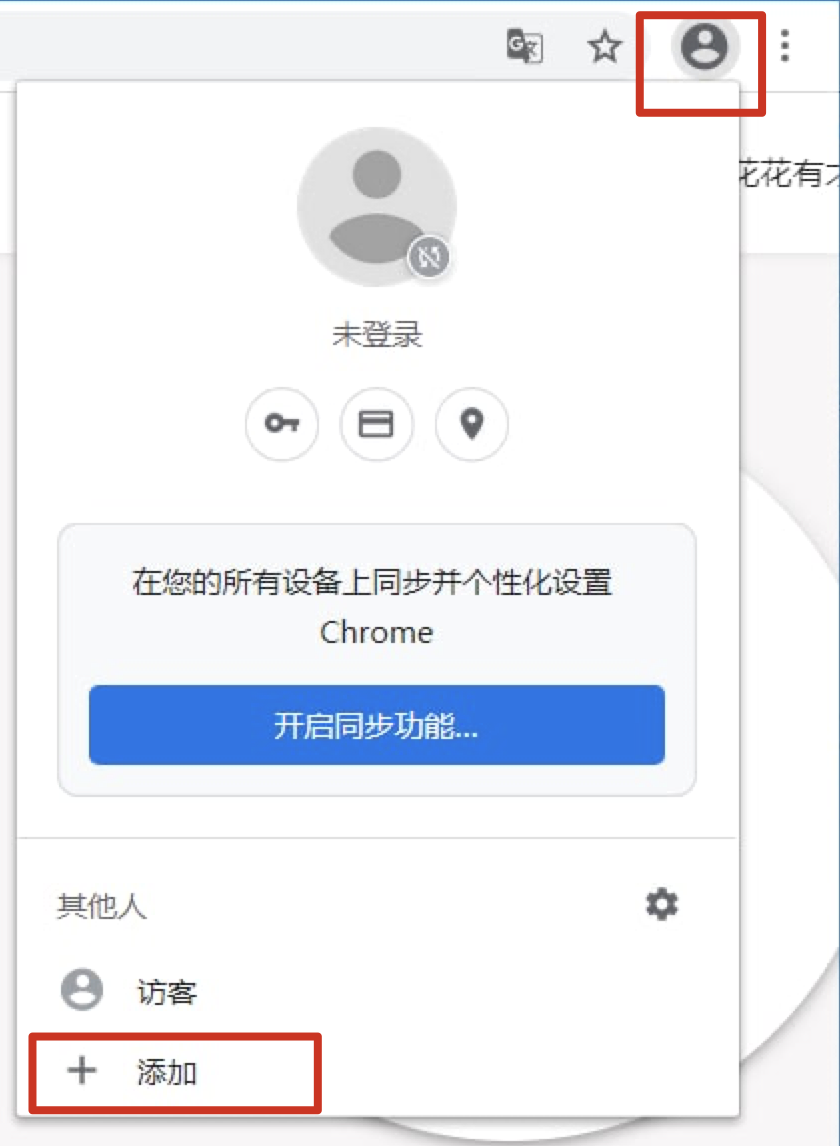
Task: Open the three-dot Chrome menu
Action: (786, 46)
